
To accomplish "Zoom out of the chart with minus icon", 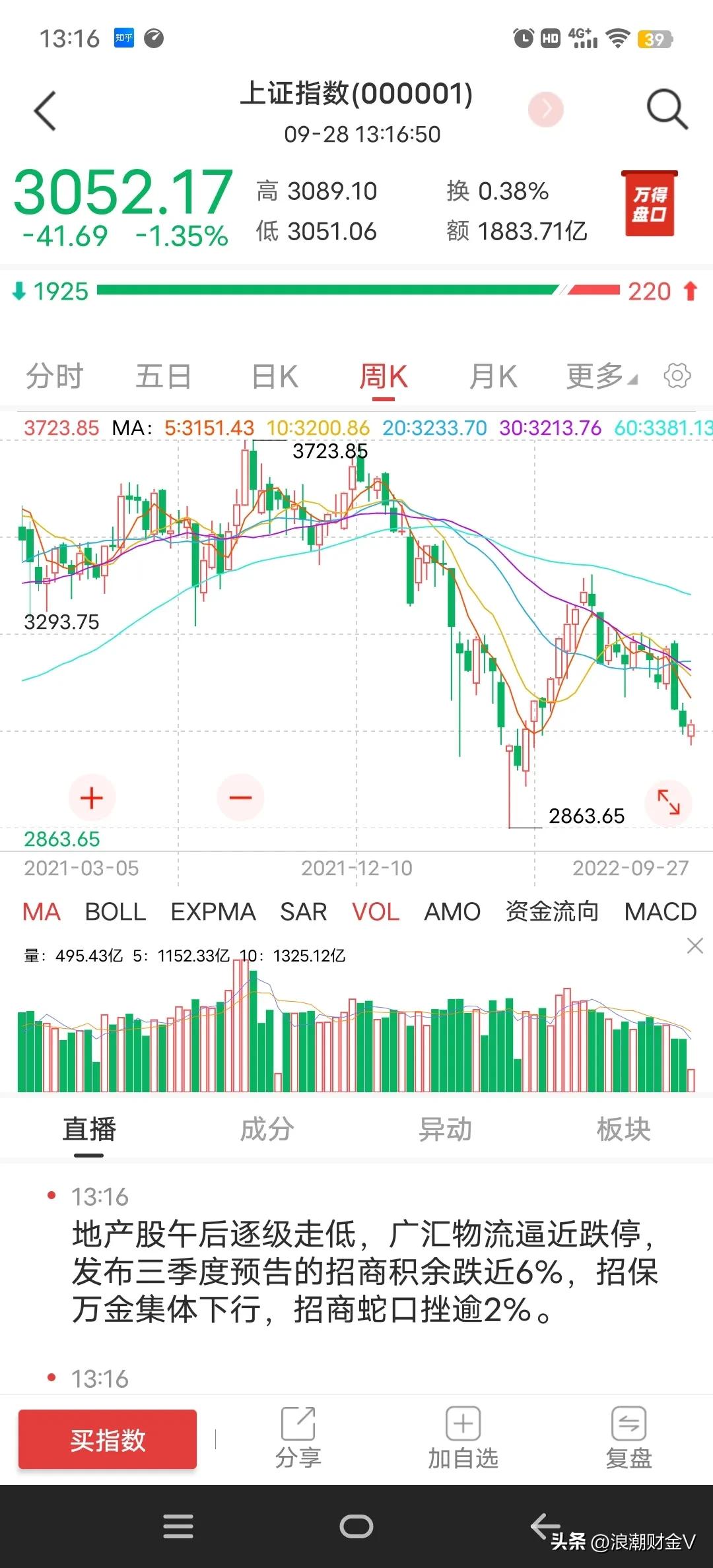I will click(240, 797).
